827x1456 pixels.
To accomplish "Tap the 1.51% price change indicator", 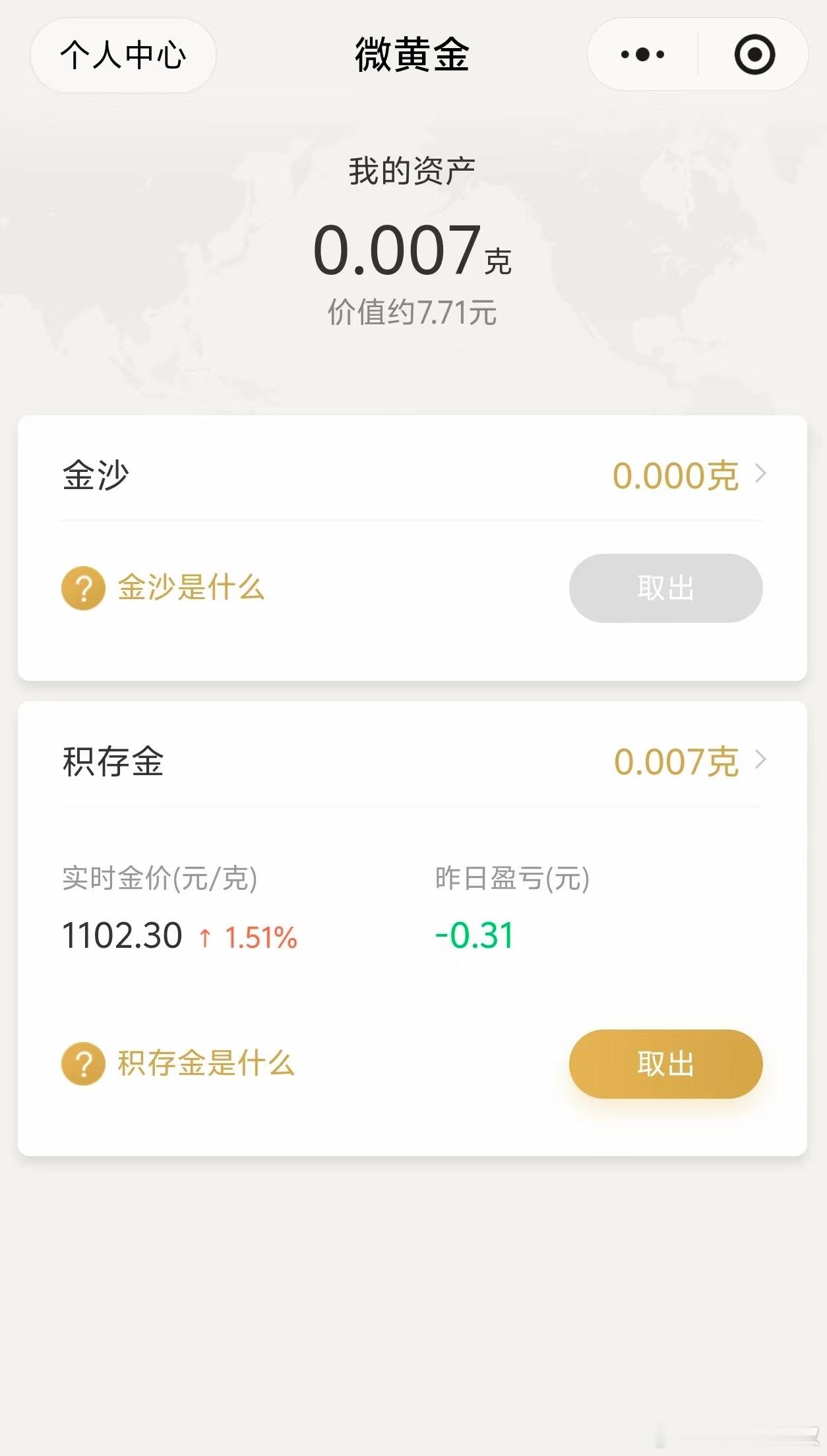I will click(x=262, y=936).
